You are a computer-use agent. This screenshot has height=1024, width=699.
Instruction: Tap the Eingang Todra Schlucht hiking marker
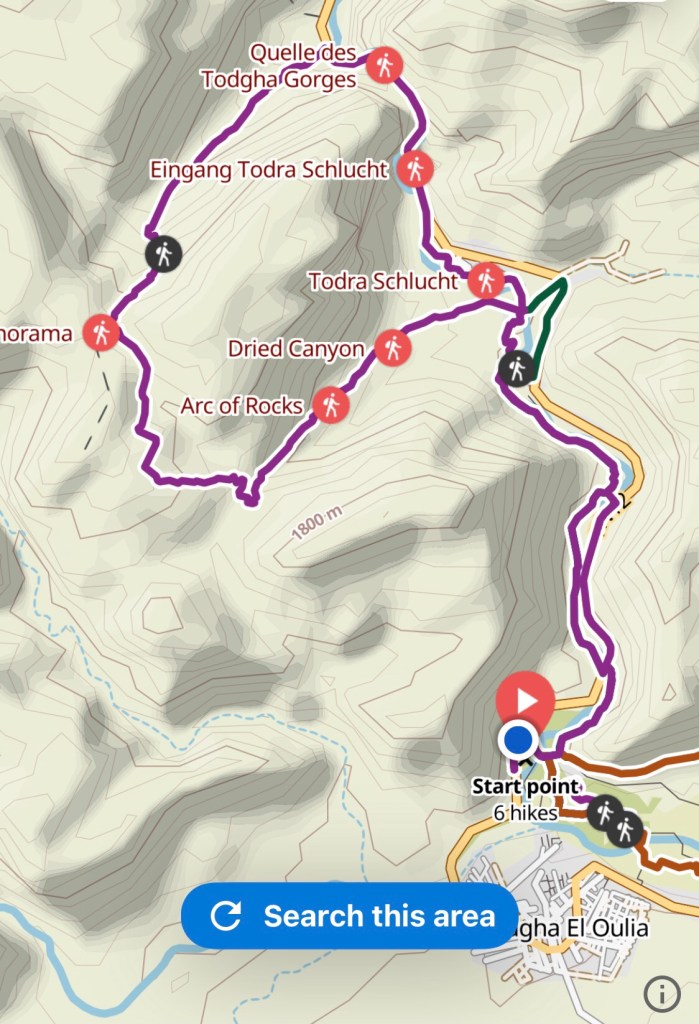[x=415, y=168]
